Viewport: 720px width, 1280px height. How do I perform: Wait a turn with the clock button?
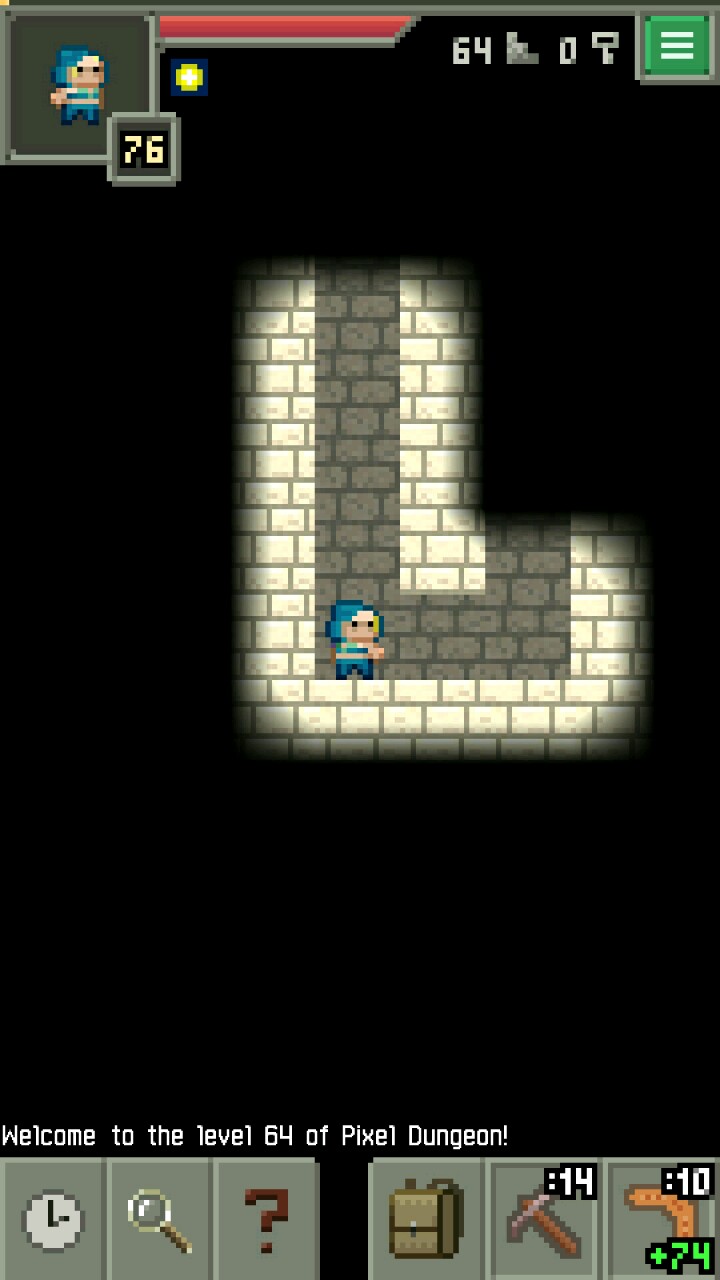(52, 1220)
